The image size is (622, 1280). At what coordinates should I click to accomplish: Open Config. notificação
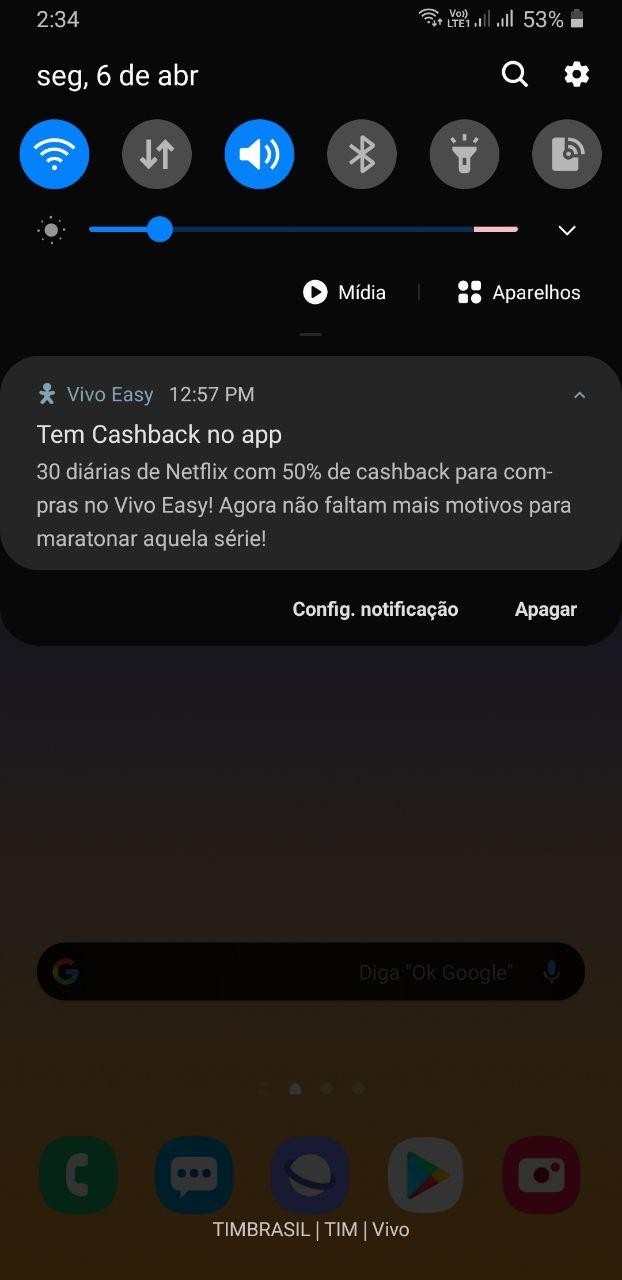pyautogui.click(x=375, y=609)
